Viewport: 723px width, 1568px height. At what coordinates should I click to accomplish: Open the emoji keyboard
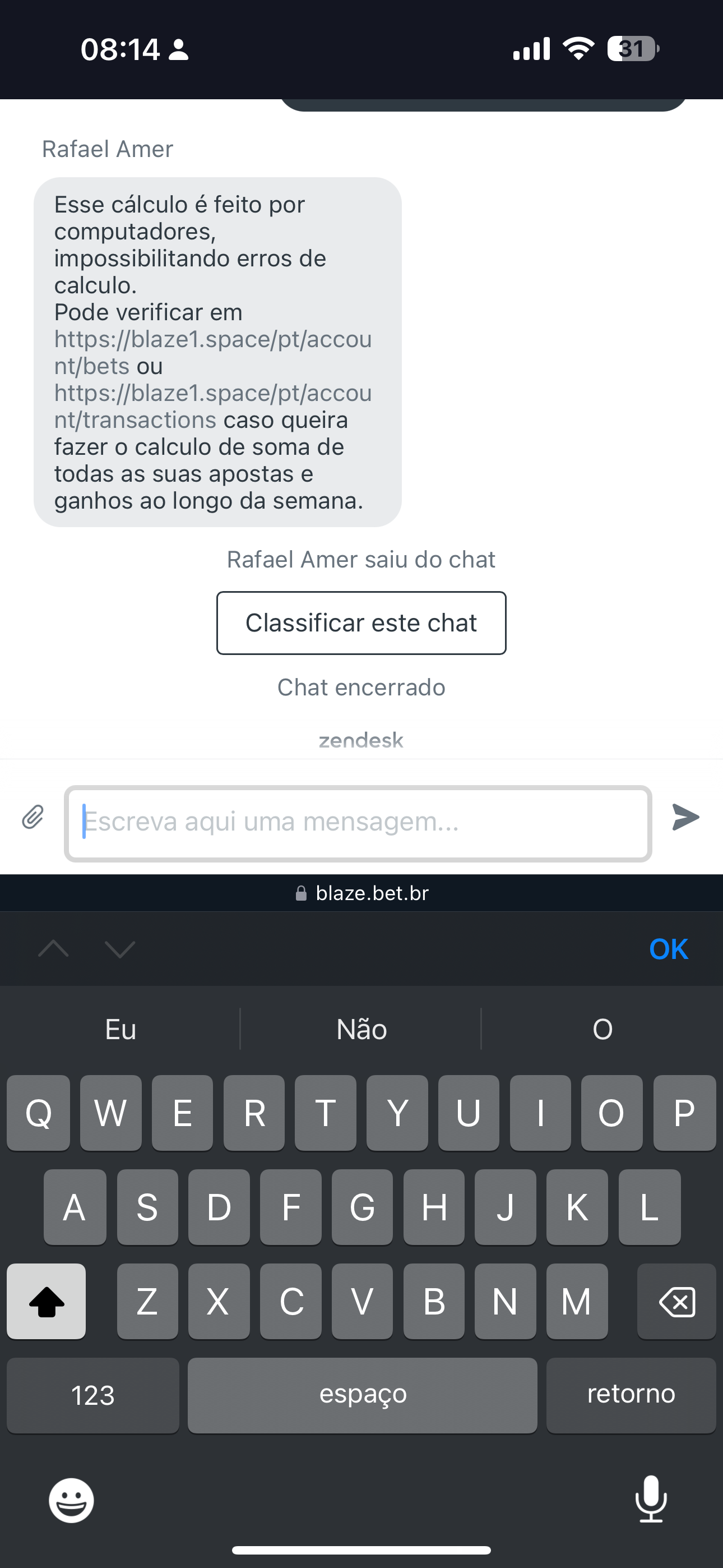tap(71, 1501)
